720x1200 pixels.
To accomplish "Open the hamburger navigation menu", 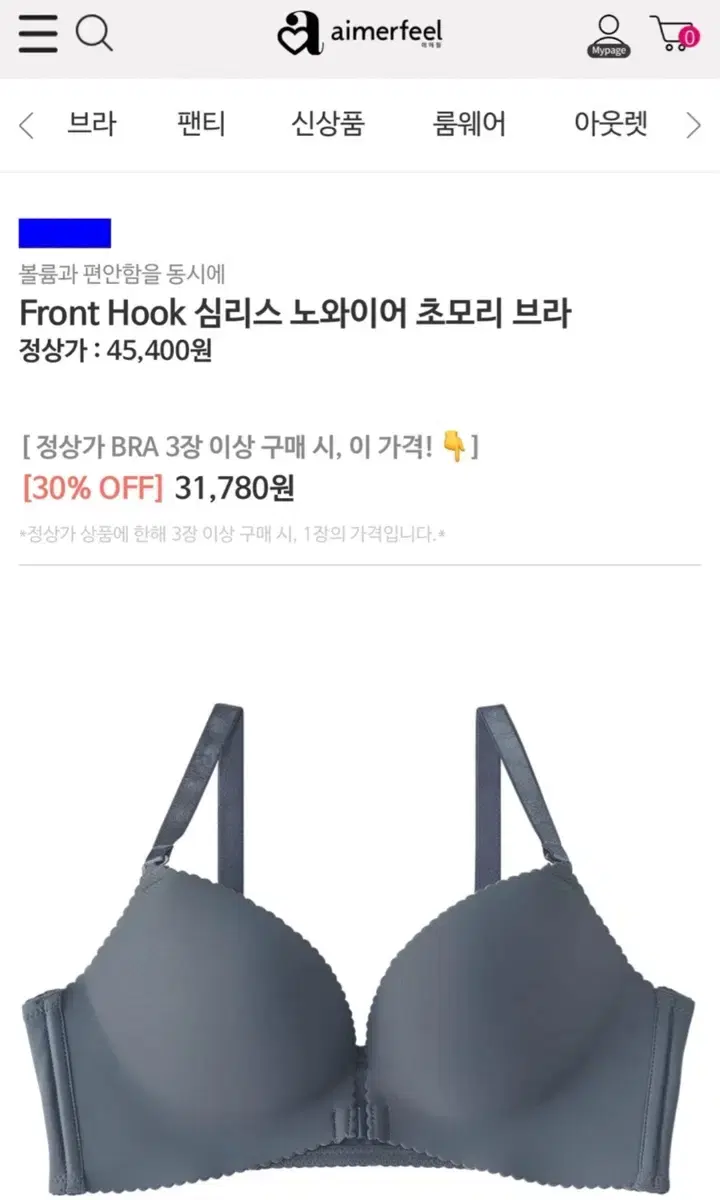I will [36, 33].
